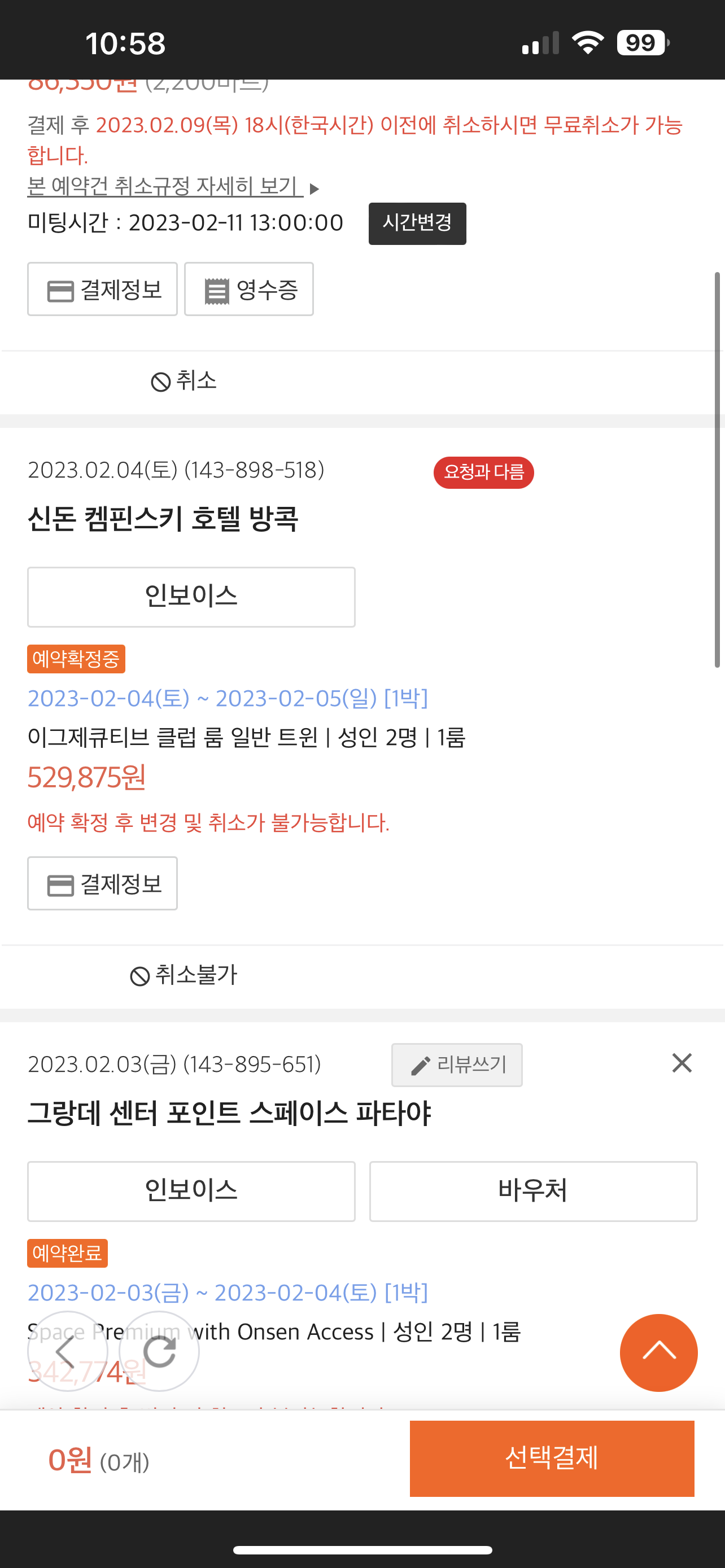Jump to top with orange arrow button
This screenshot has height=1568, width=725.
coord(658,1352)
